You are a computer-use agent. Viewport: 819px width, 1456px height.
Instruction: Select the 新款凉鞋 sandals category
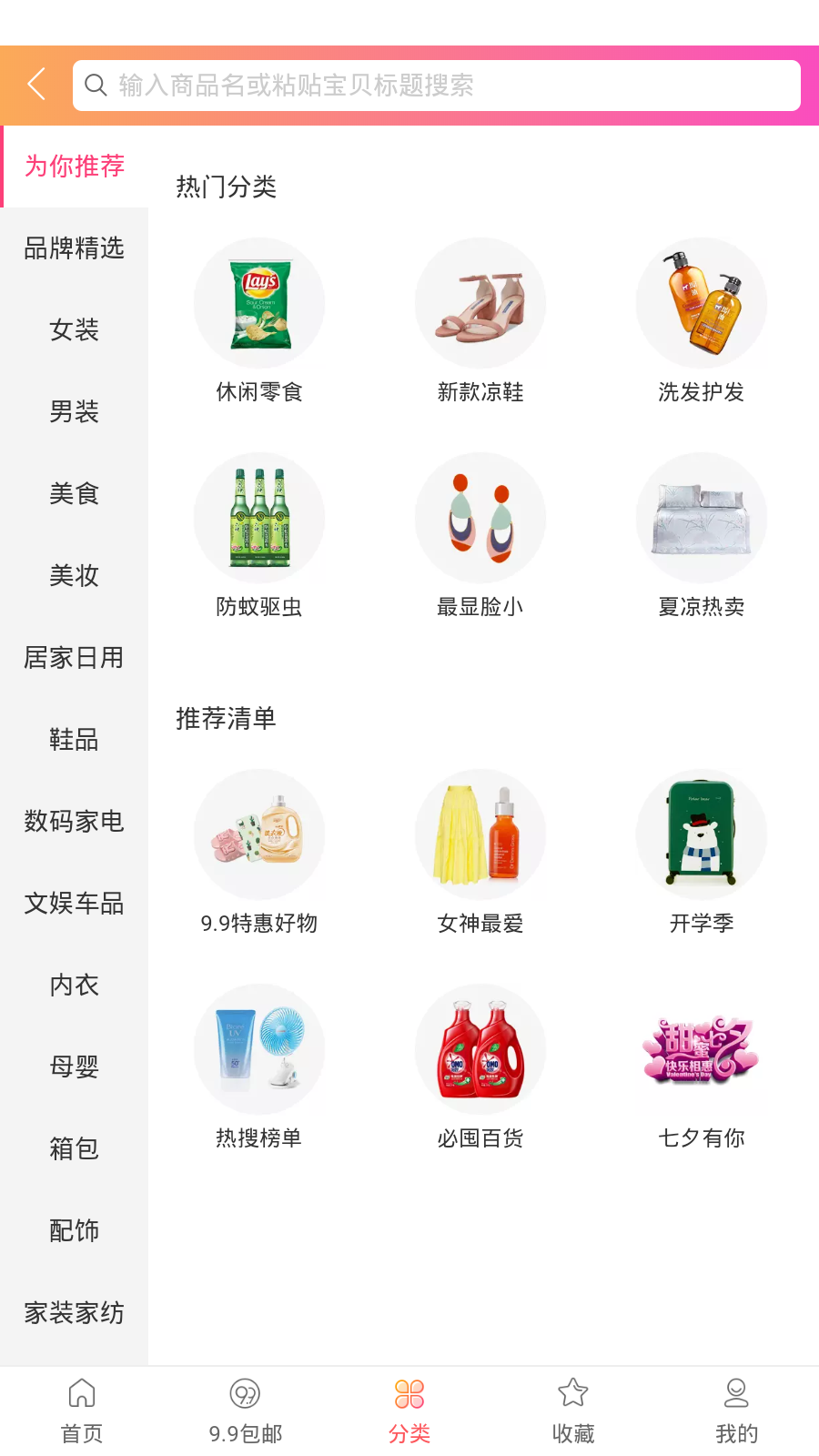480,303
